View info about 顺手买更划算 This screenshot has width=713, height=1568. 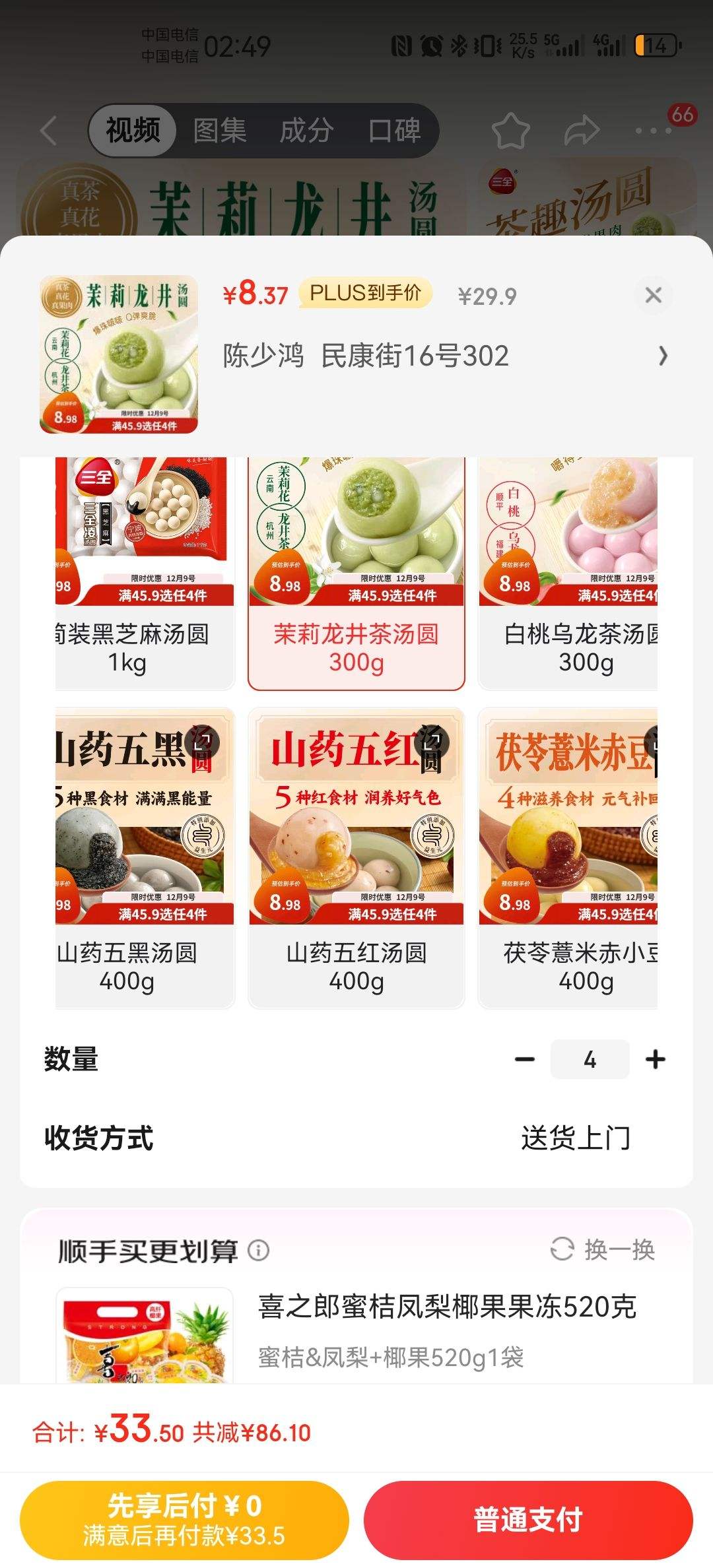259,1250
